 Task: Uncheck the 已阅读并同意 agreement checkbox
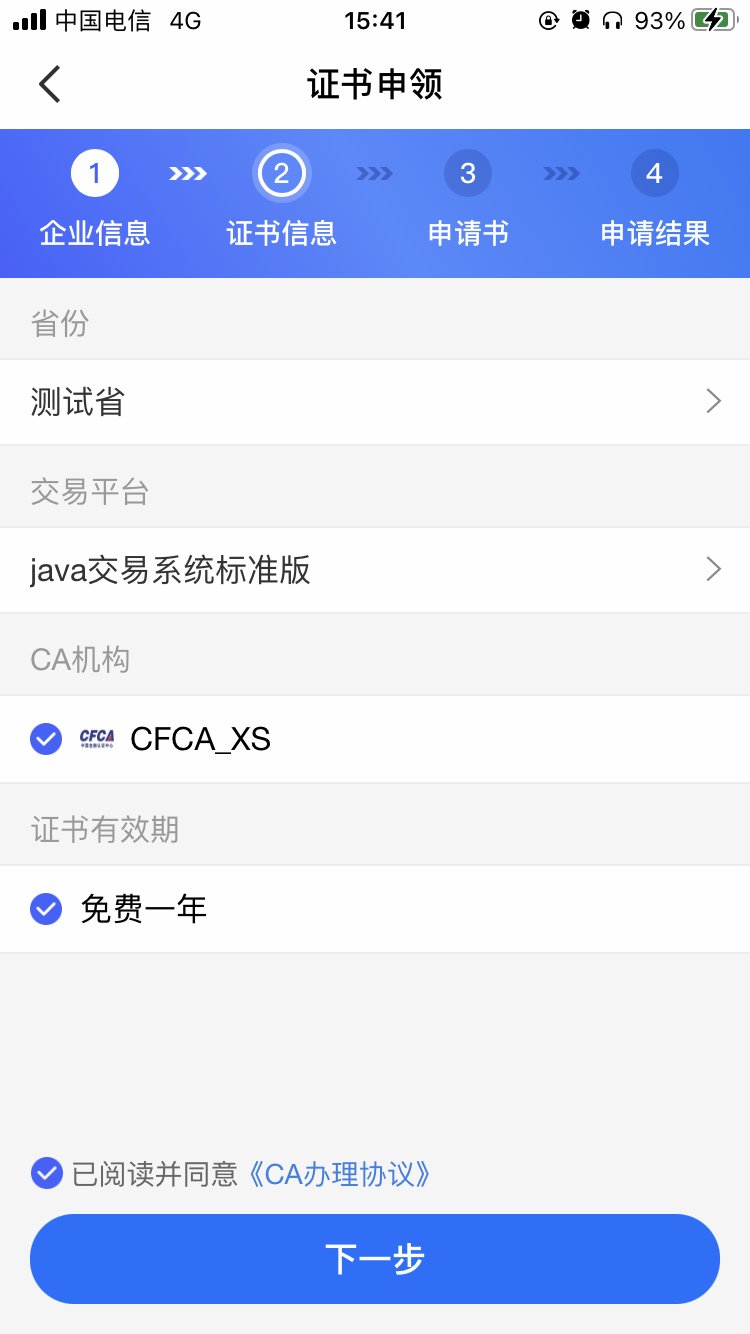[47, 1173]
